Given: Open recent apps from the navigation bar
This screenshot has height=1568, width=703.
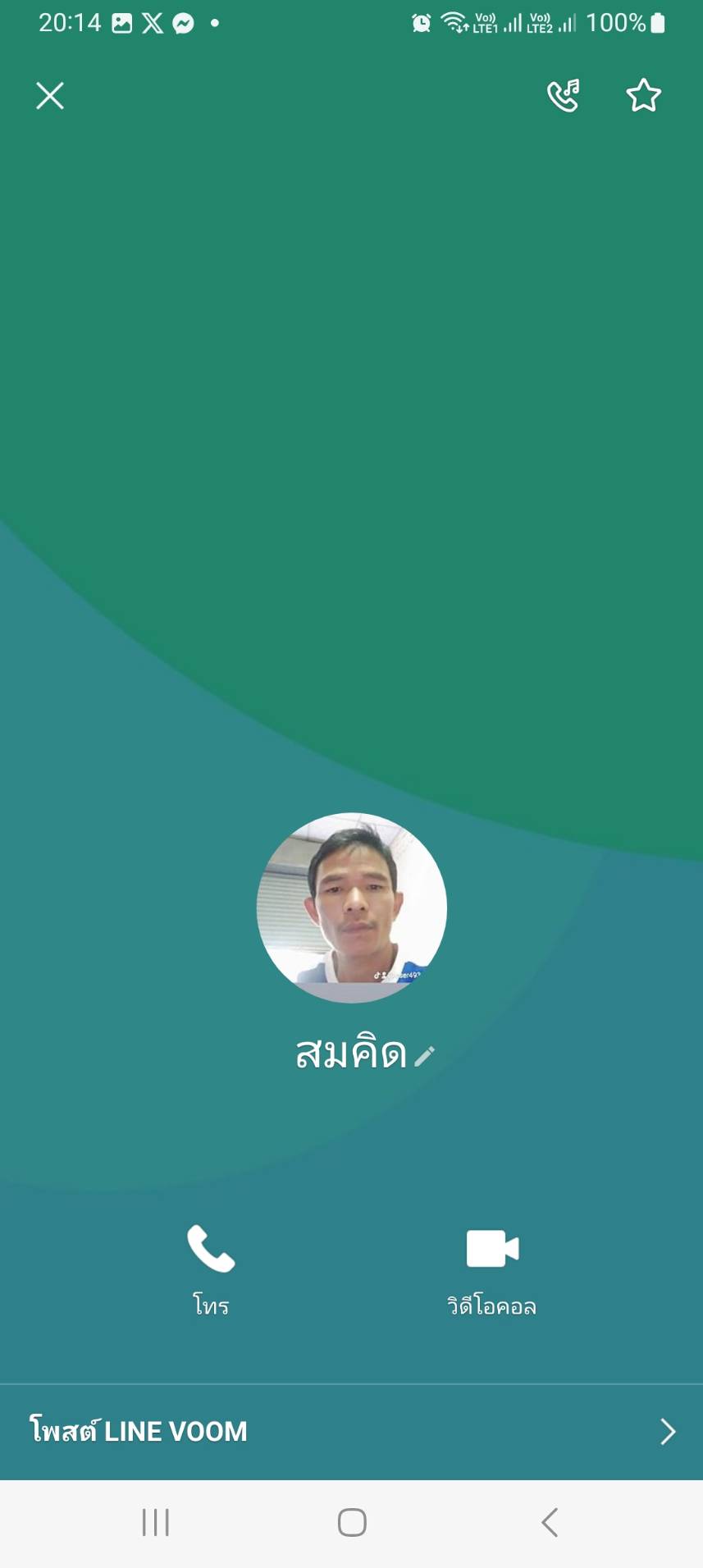Looking at the screenshot, I should point(155,1523).
